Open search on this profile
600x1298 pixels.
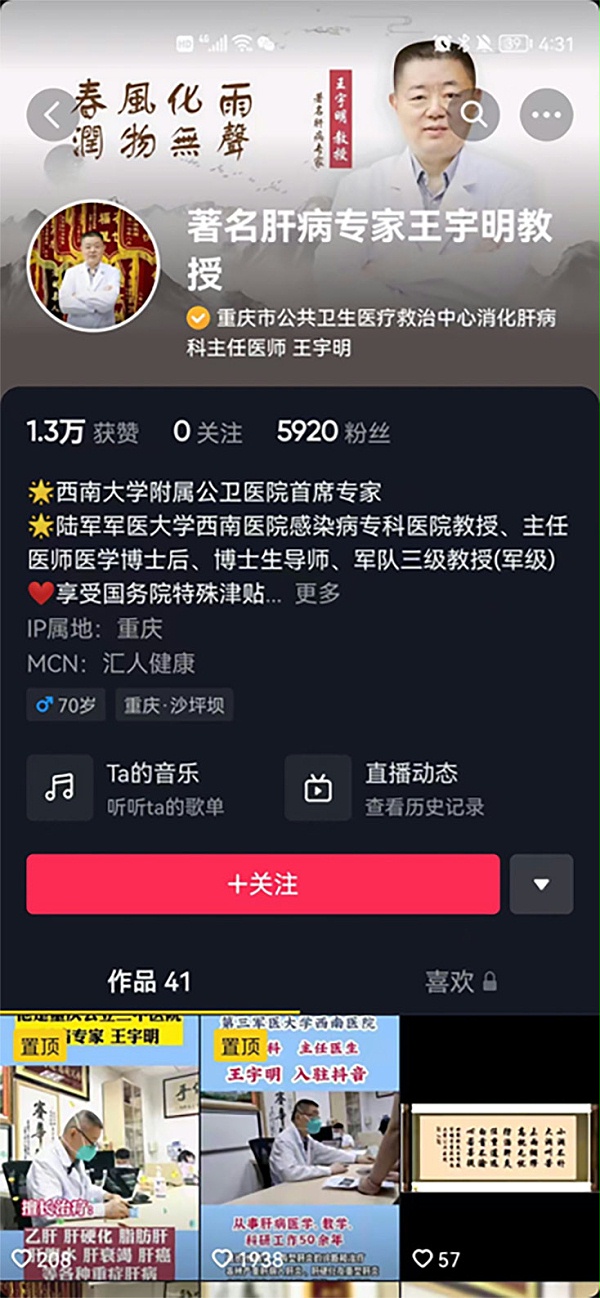click(474, 115)
